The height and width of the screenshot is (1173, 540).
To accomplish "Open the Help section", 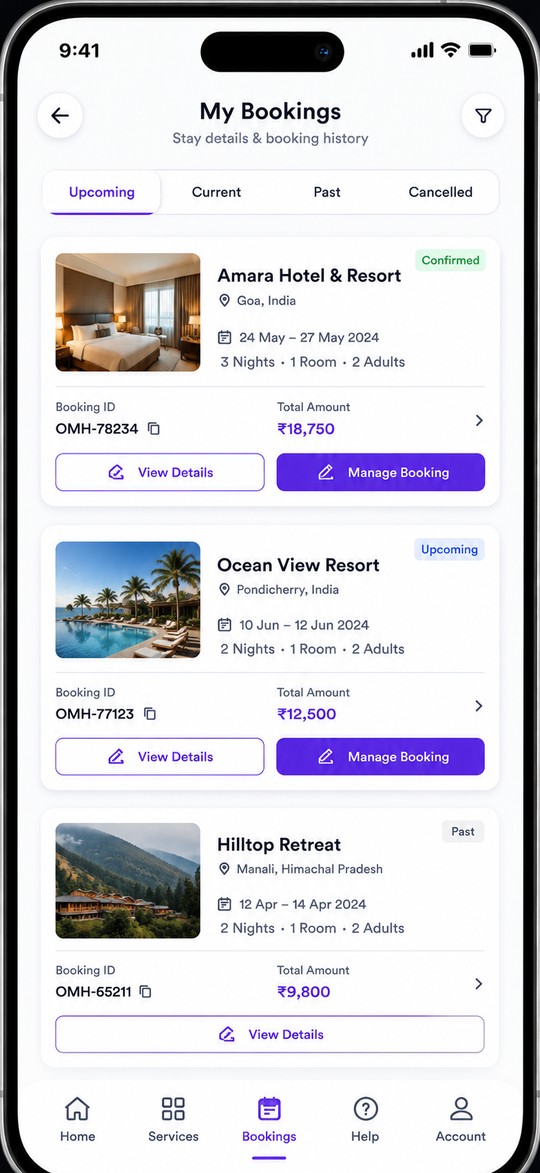I will (x=365, y=1120).
